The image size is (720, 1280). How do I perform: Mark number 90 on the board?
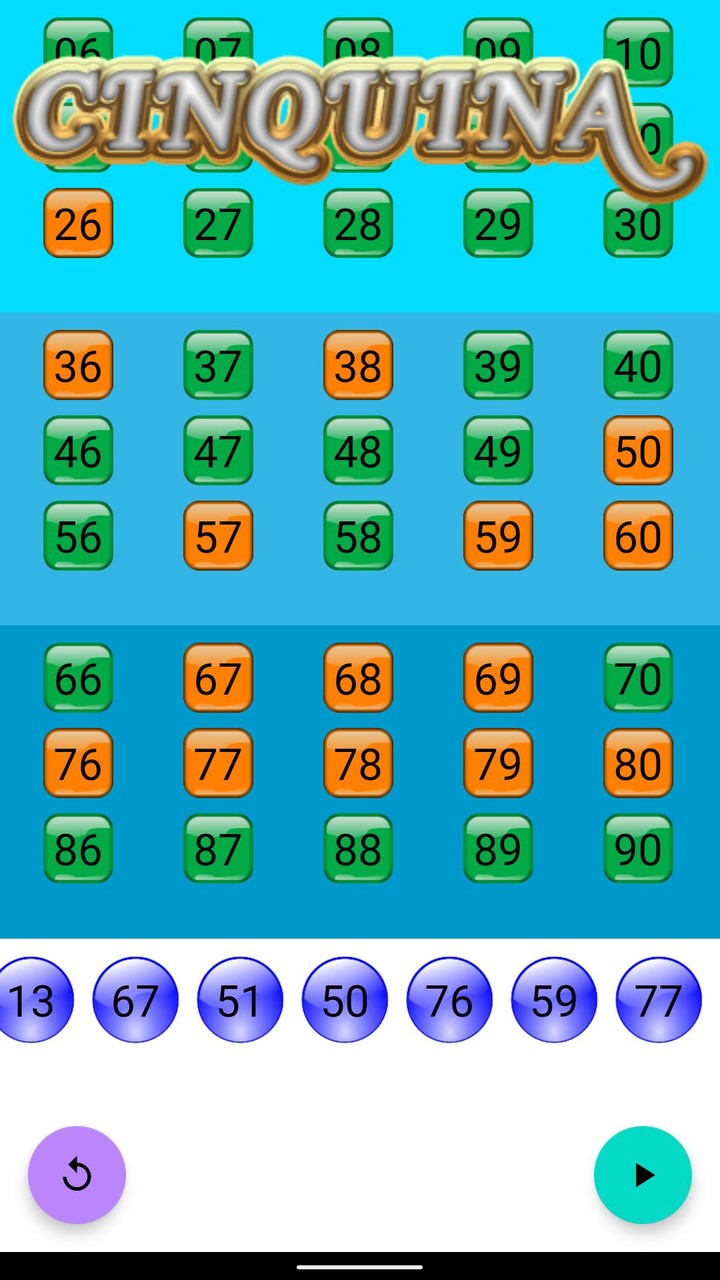coord(638,848)
